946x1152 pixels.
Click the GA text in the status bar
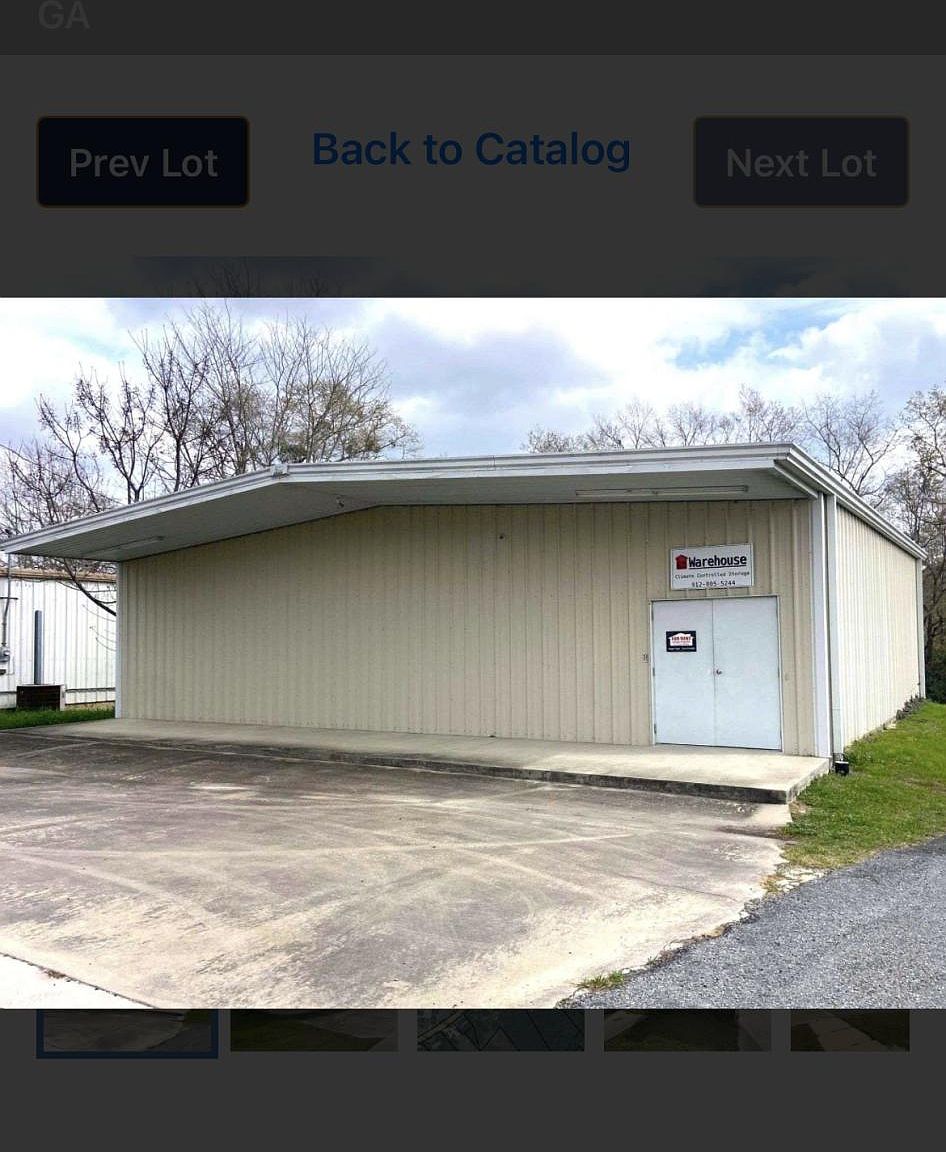[x=63, y=16]
